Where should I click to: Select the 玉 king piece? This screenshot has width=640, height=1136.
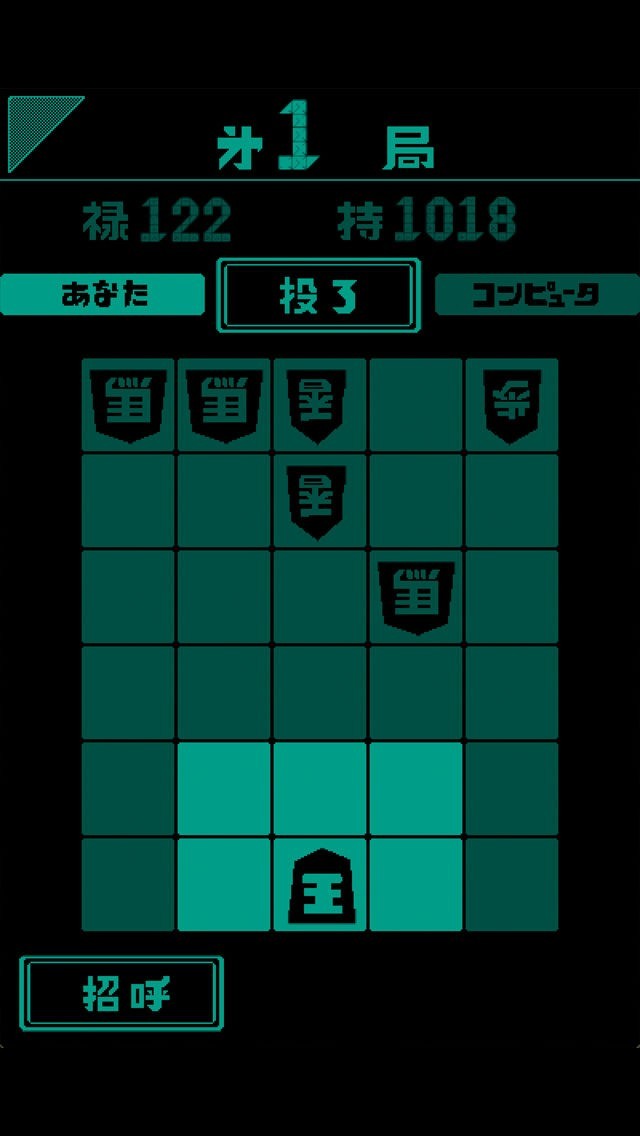[320, 885]
